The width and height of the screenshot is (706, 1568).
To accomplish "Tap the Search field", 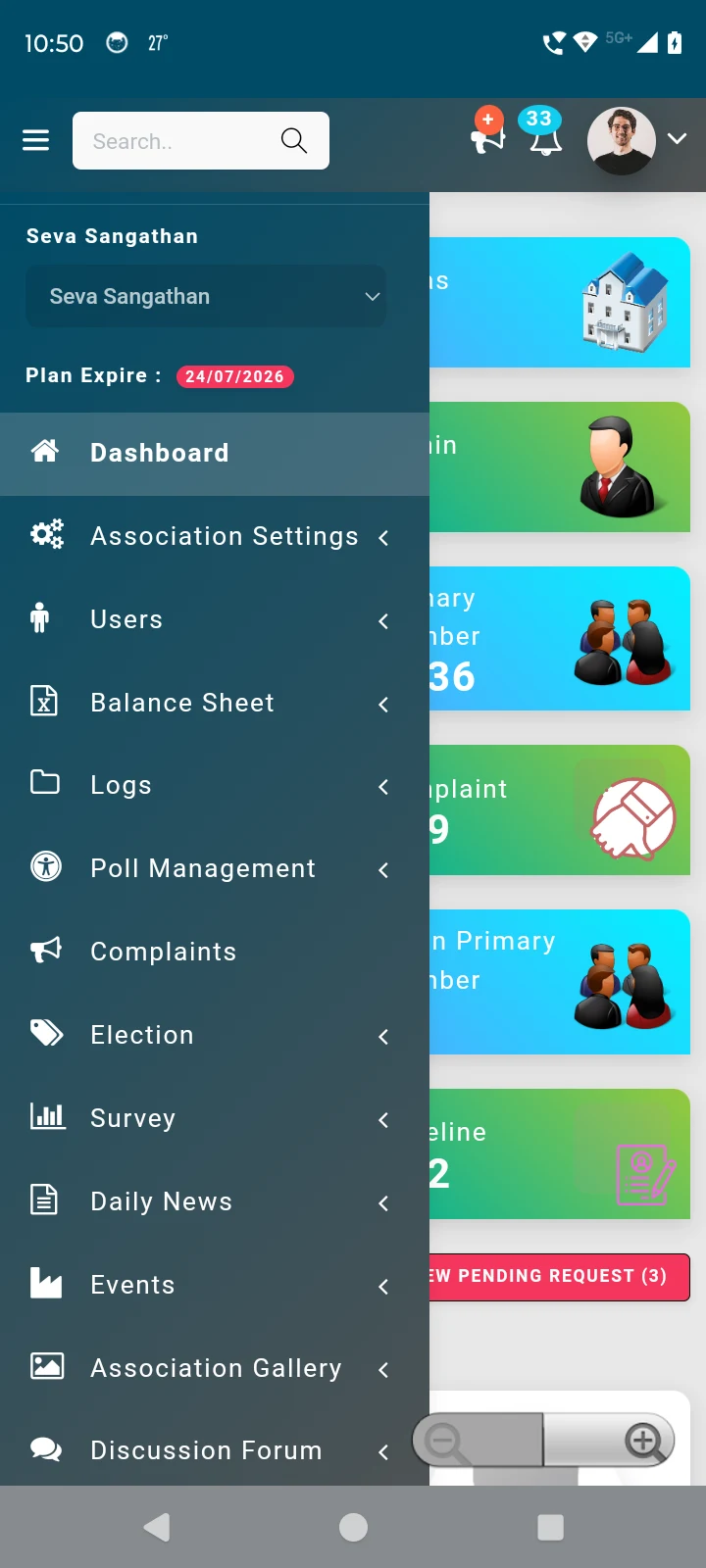I will pyautogui.click(x=201, y=140).
